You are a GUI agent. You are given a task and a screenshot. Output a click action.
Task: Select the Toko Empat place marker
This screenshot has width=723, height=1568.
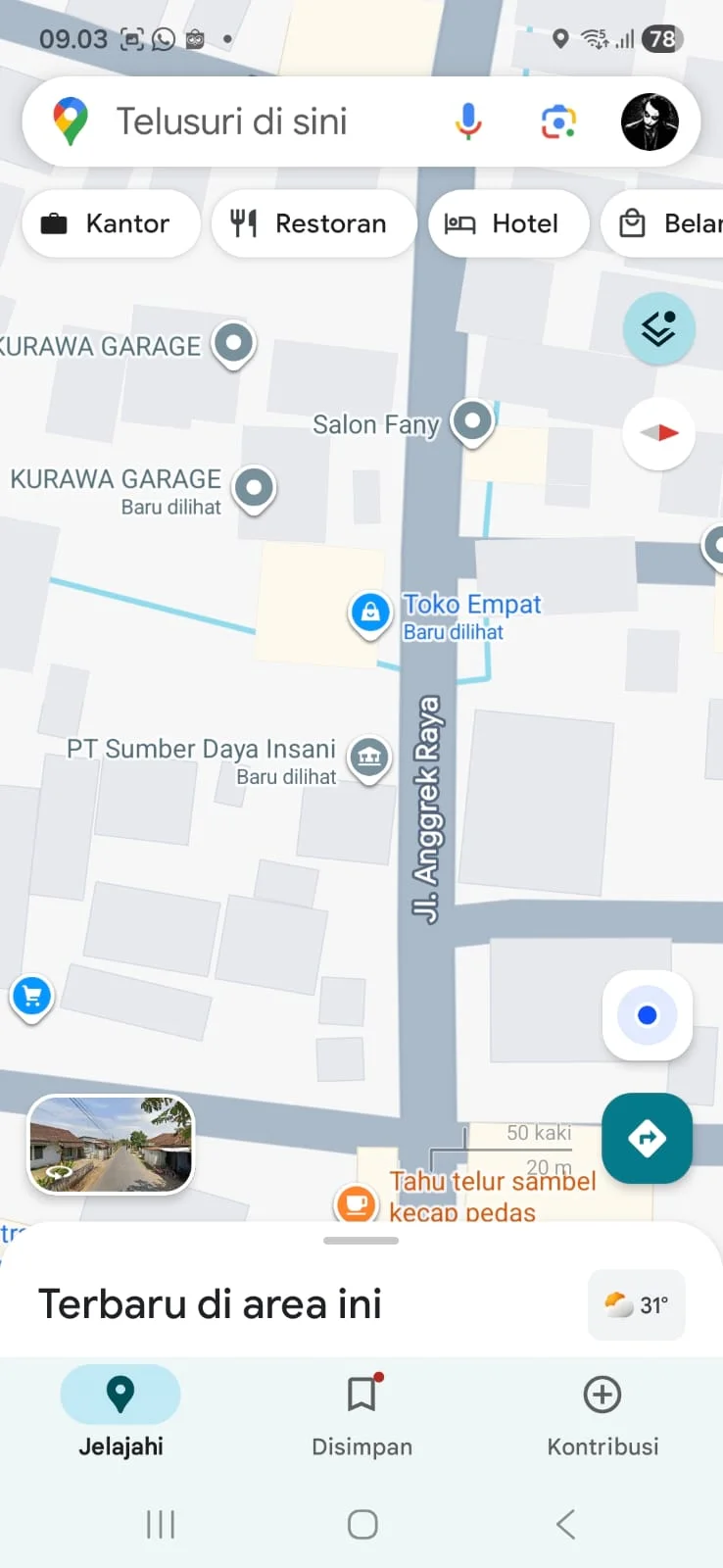point(370,613)
